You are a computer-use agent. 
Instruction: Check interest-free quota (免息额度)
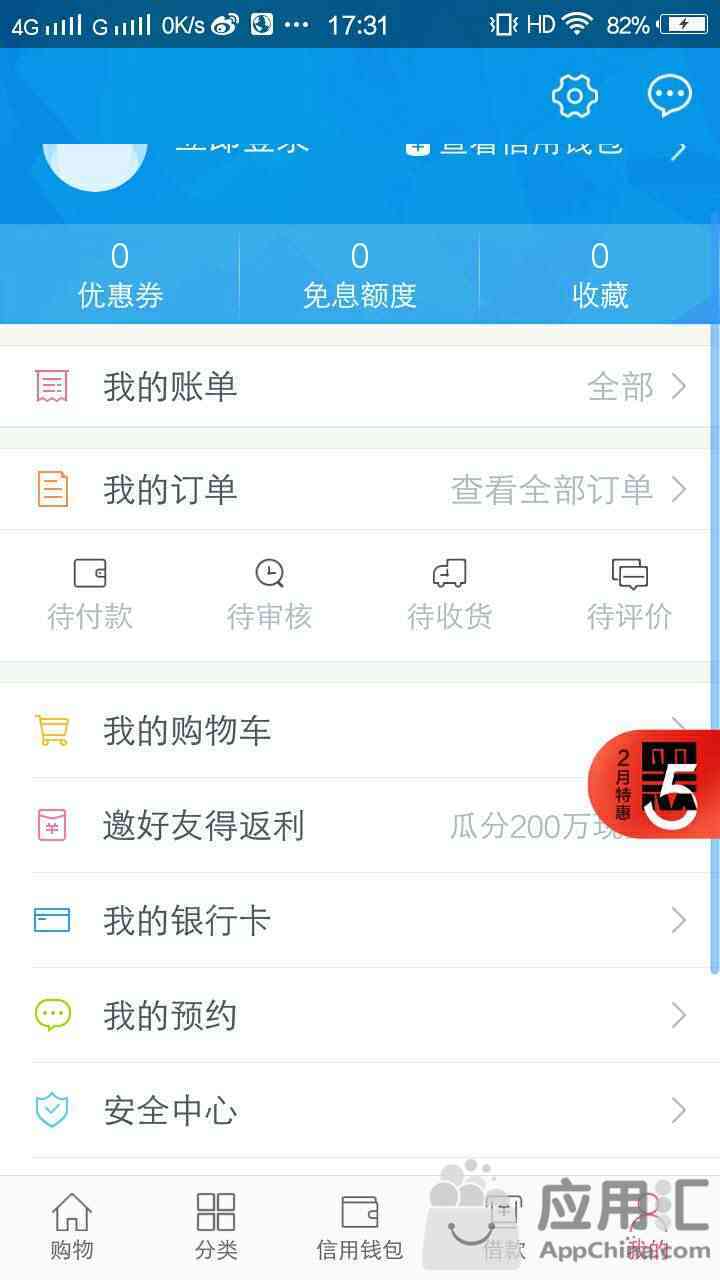[x=360, y=275]
